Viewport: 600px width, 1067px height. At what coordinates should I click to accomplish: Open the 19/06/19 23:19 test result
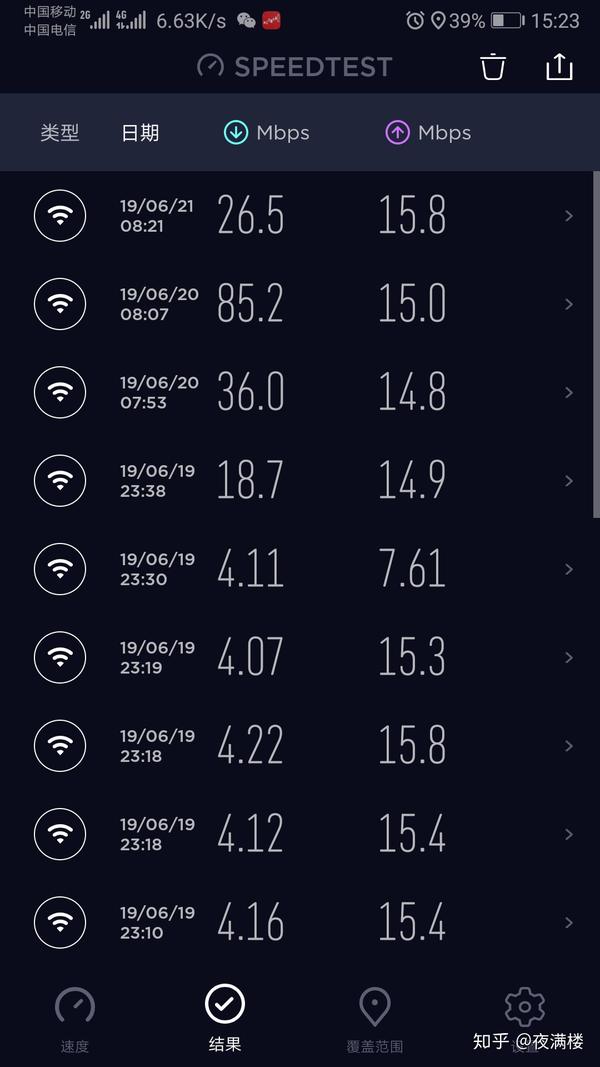click(x=300, y=657)
